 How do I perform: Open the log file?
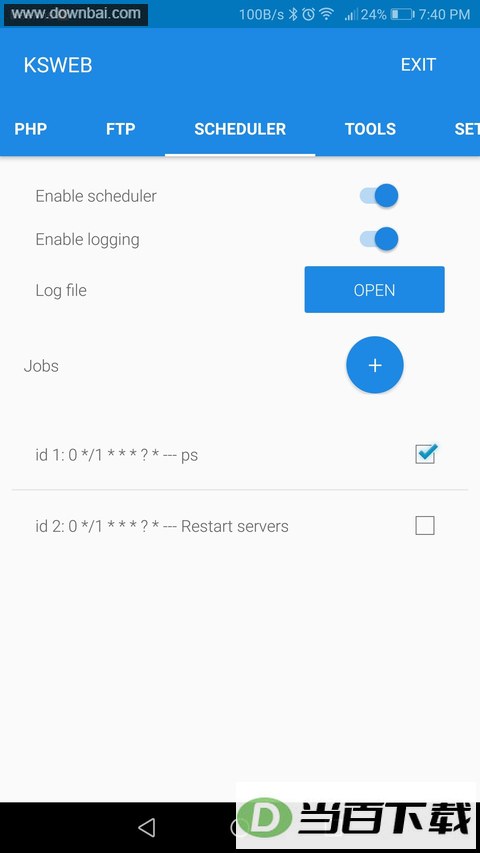click(x=374, y=289)
